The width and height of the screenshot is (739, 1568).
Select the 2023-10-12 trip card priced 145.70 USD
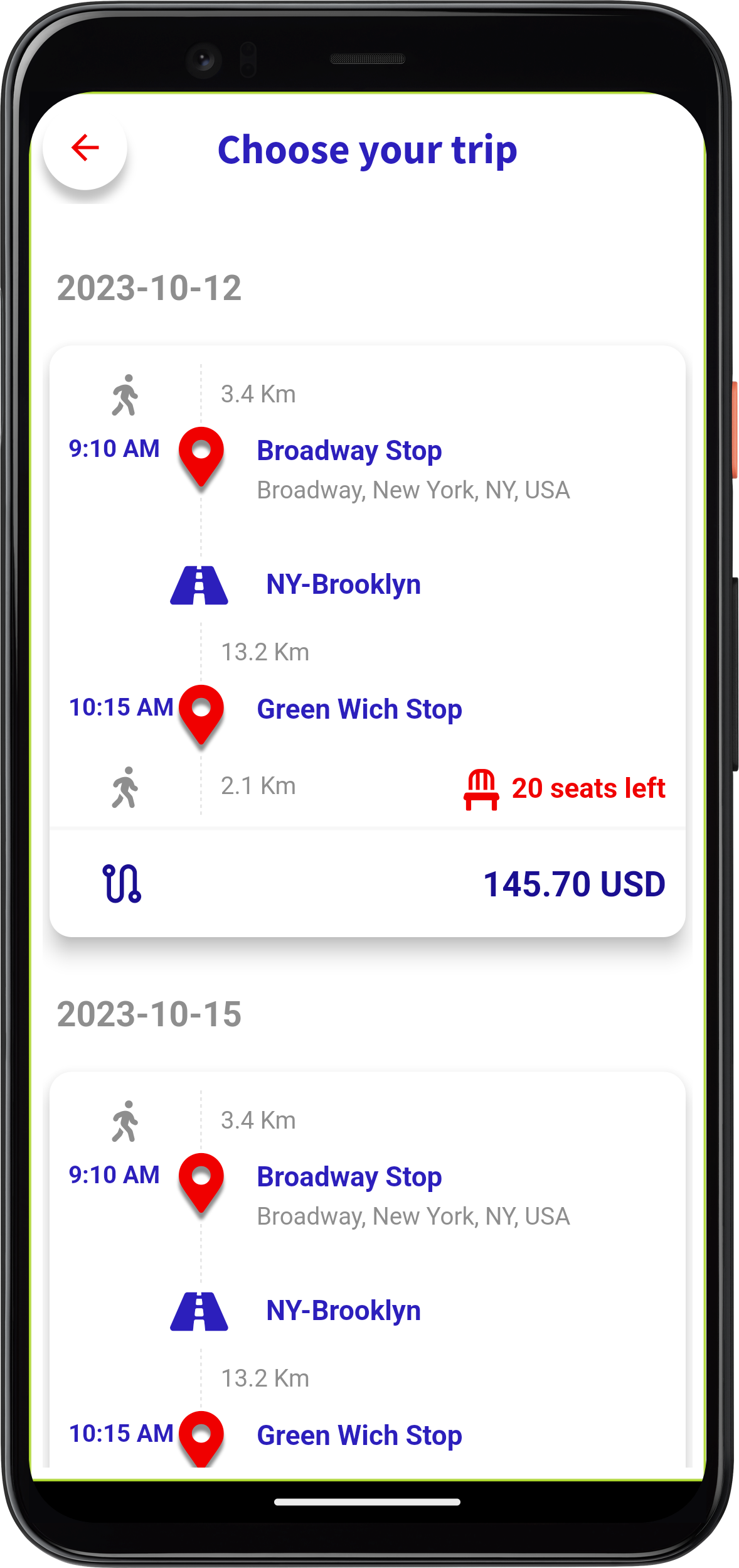point(368,640)
